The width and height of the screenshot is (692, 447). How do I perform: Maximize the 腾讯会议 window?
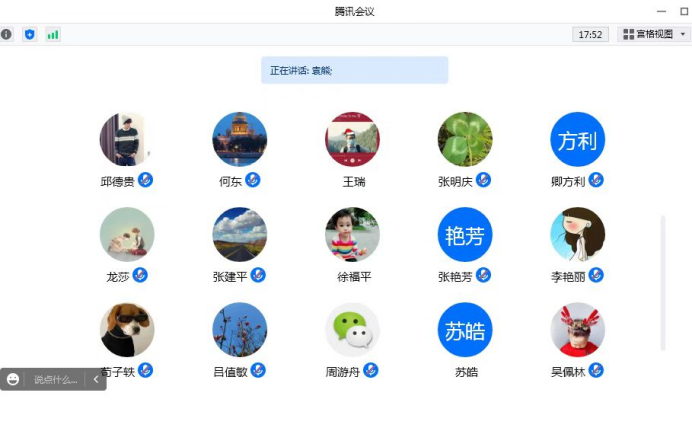coord(684,10)
